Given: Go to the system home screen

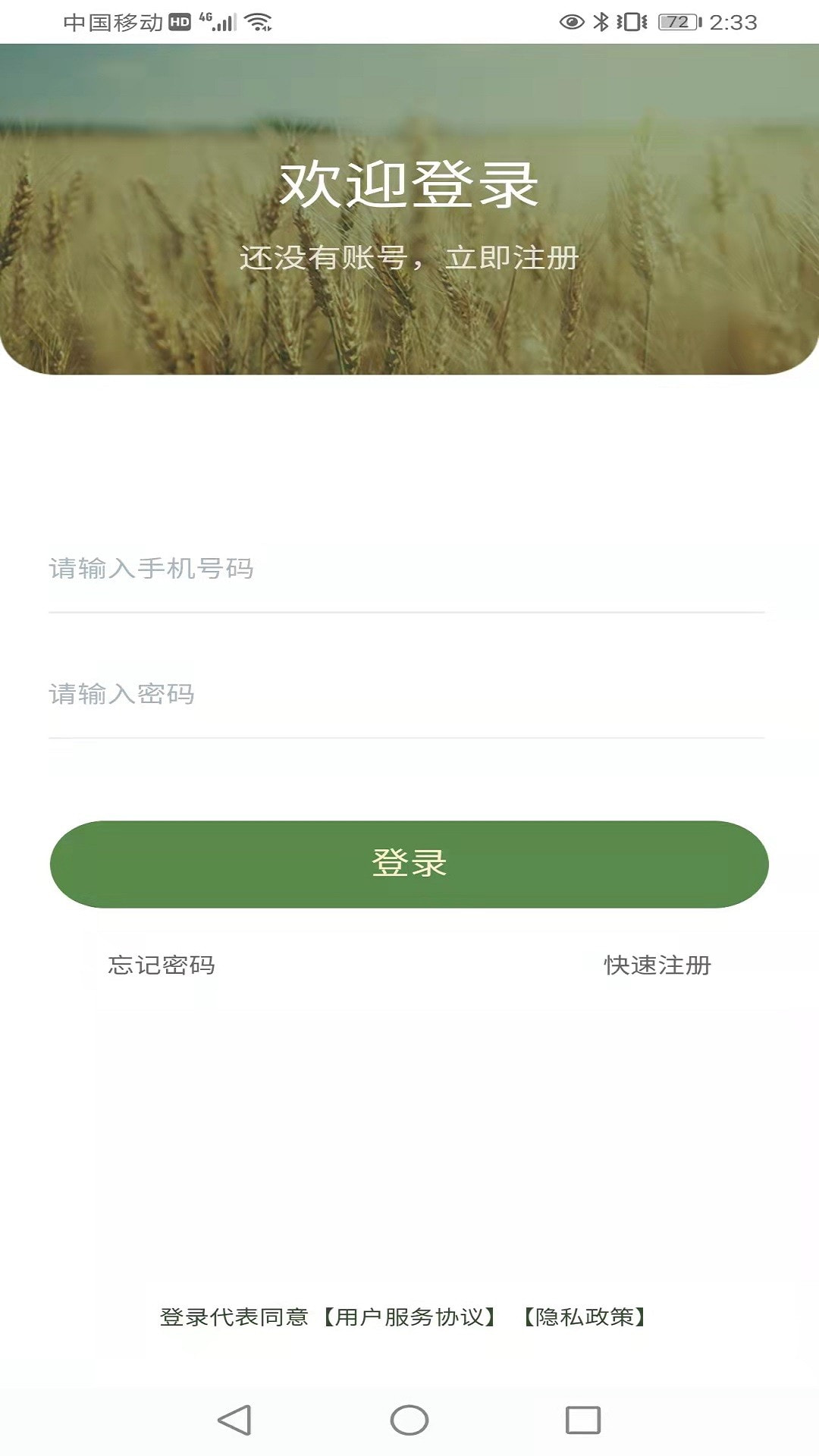Looking at the screenshot, I should point(409,1420).
